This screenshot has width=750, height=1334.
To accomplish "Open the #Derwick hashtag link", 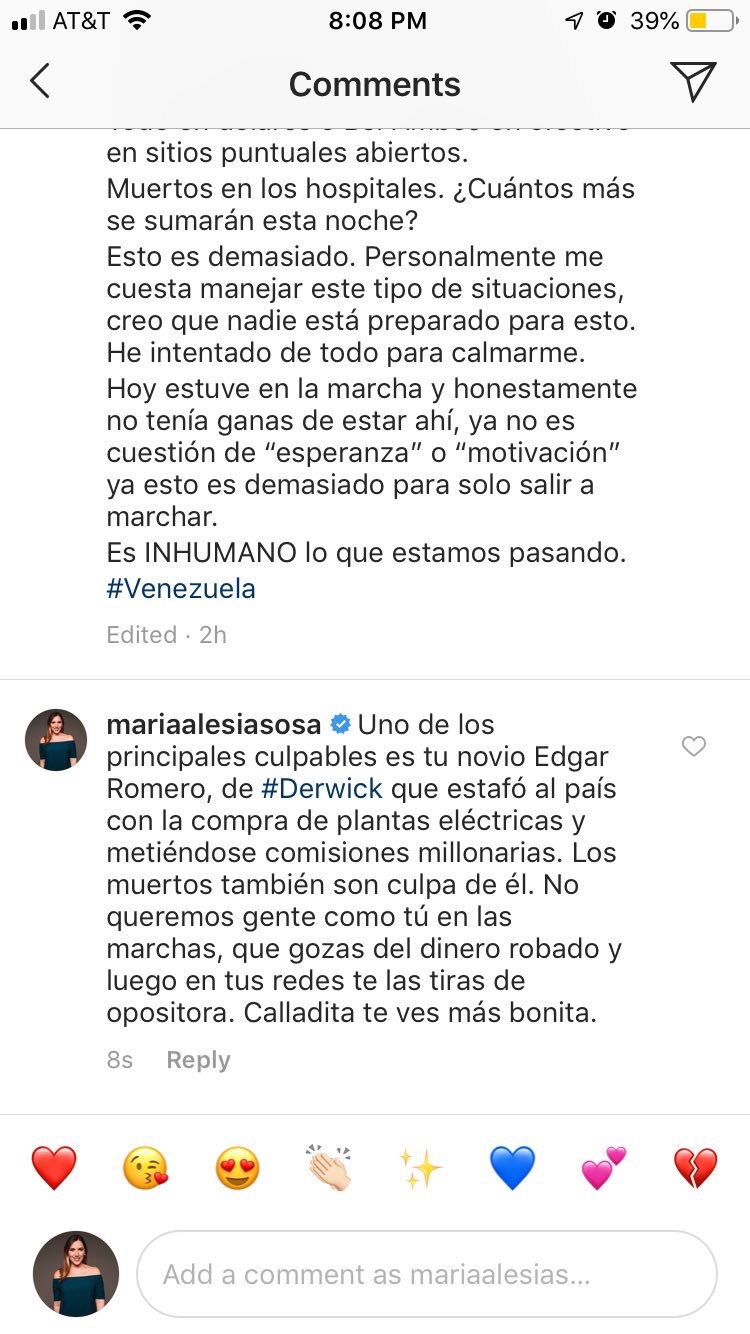I will point(321,788).
